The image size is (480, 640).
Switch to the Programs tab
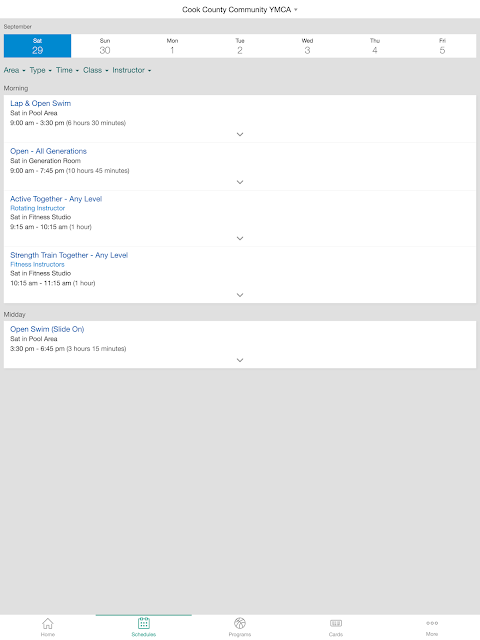click(x=240, y=627)
